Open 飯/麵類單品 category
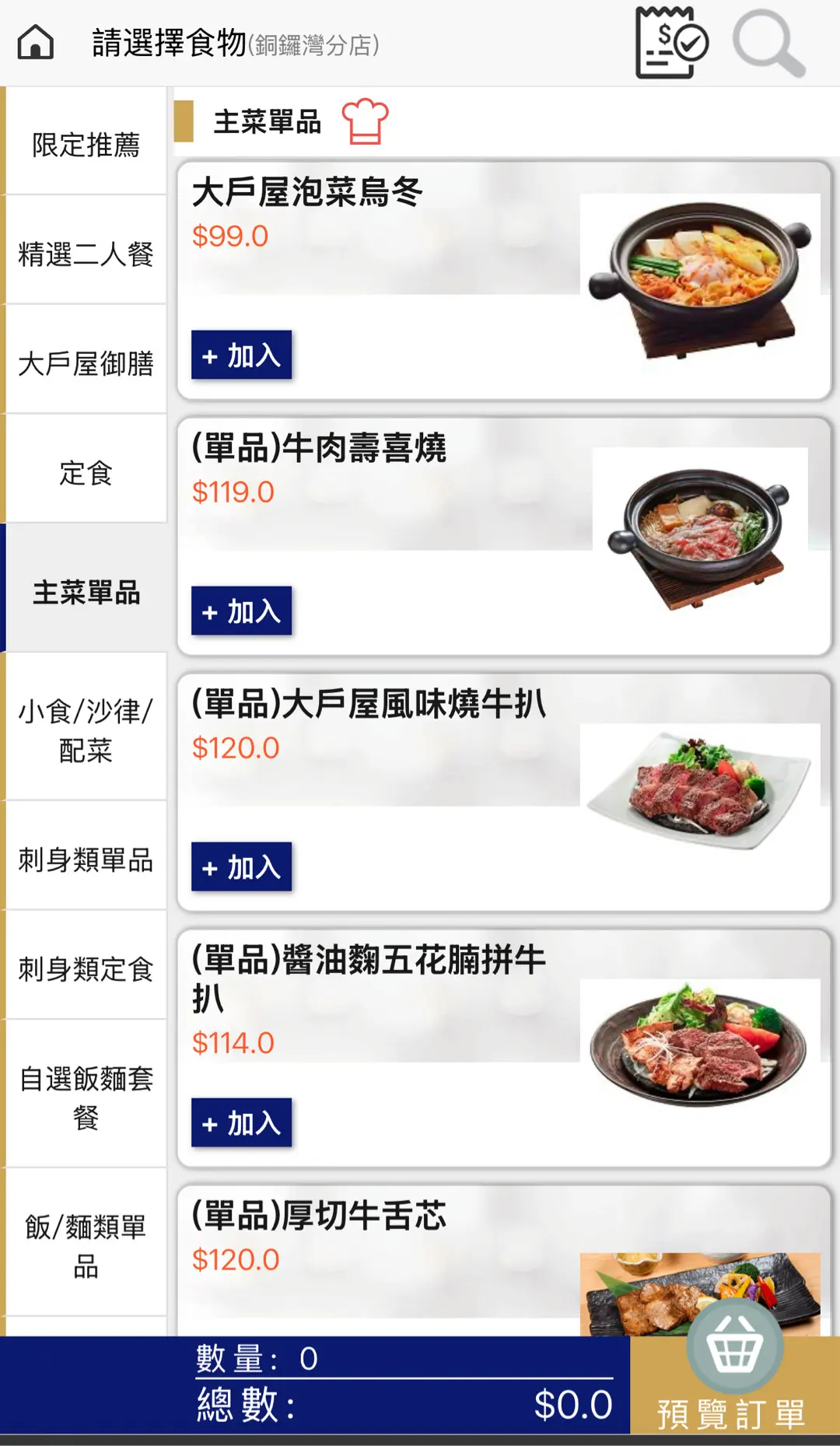 (86, 1246)
